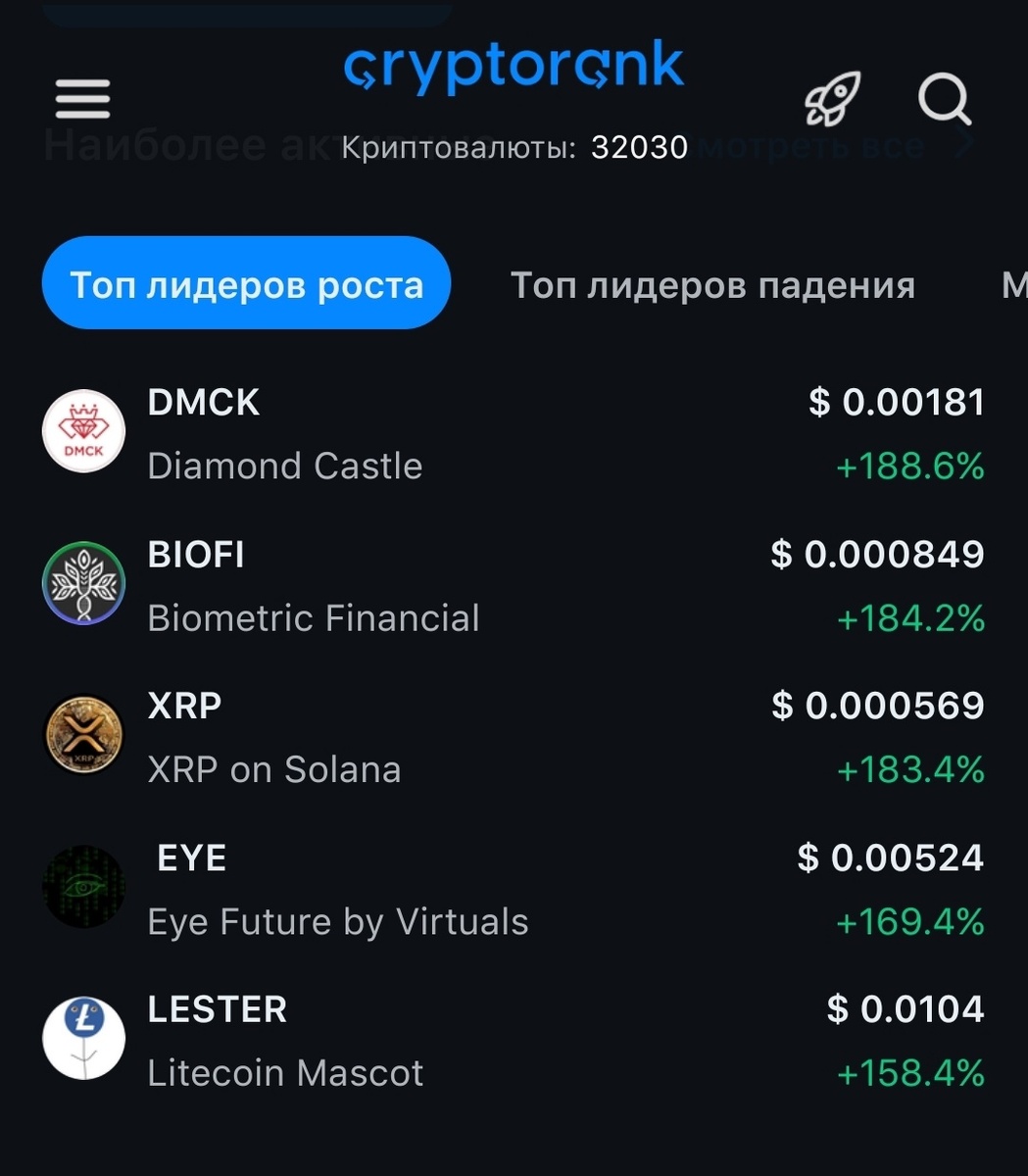Tap the rocket icon
The width and height of the screenshot is (1028, 1176).
pyautogui.click(x=832, y=99)
